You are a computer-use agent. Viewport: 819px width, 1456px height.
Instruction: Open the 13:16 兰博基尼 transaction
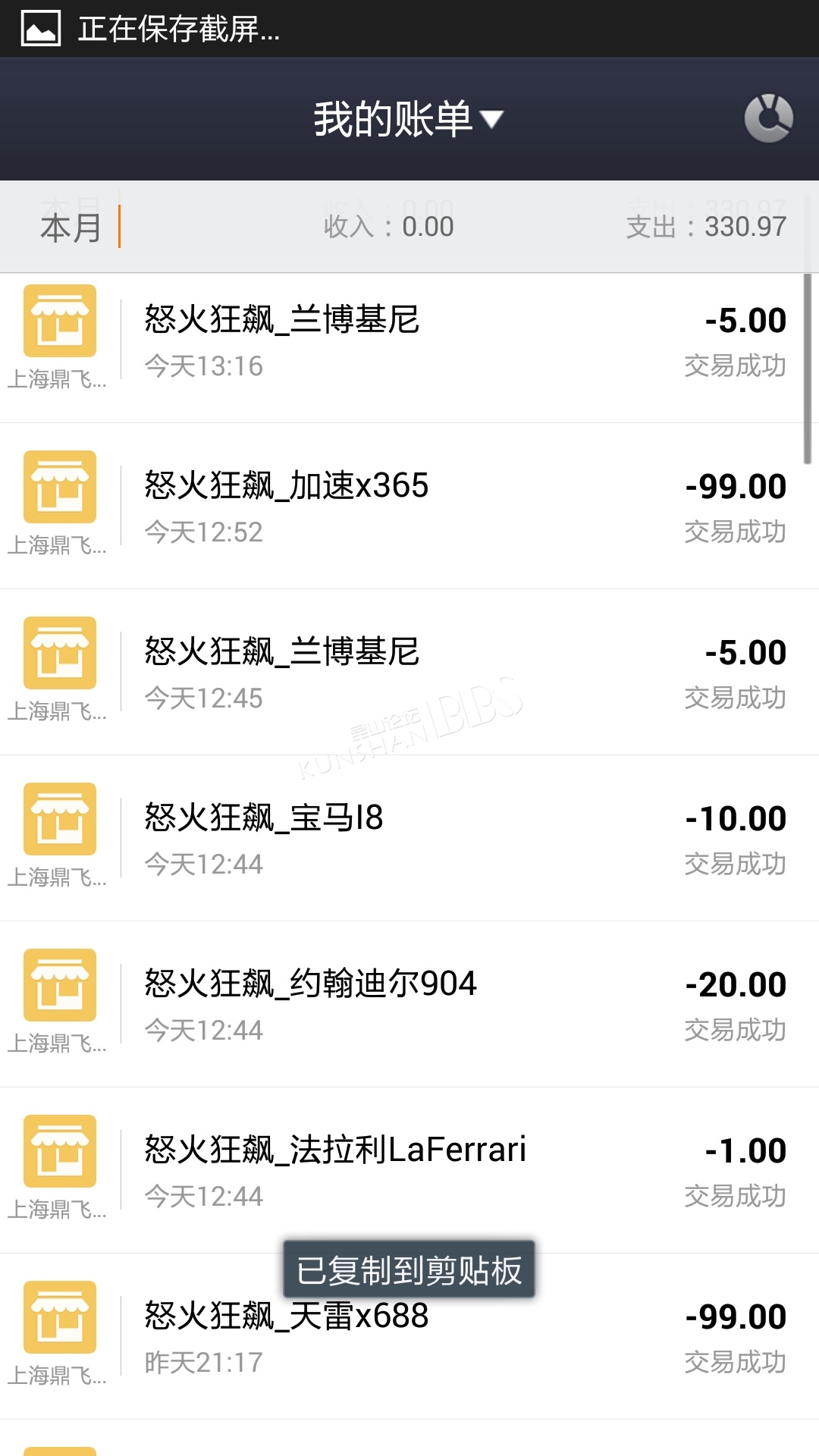click(x=409, y=348)
